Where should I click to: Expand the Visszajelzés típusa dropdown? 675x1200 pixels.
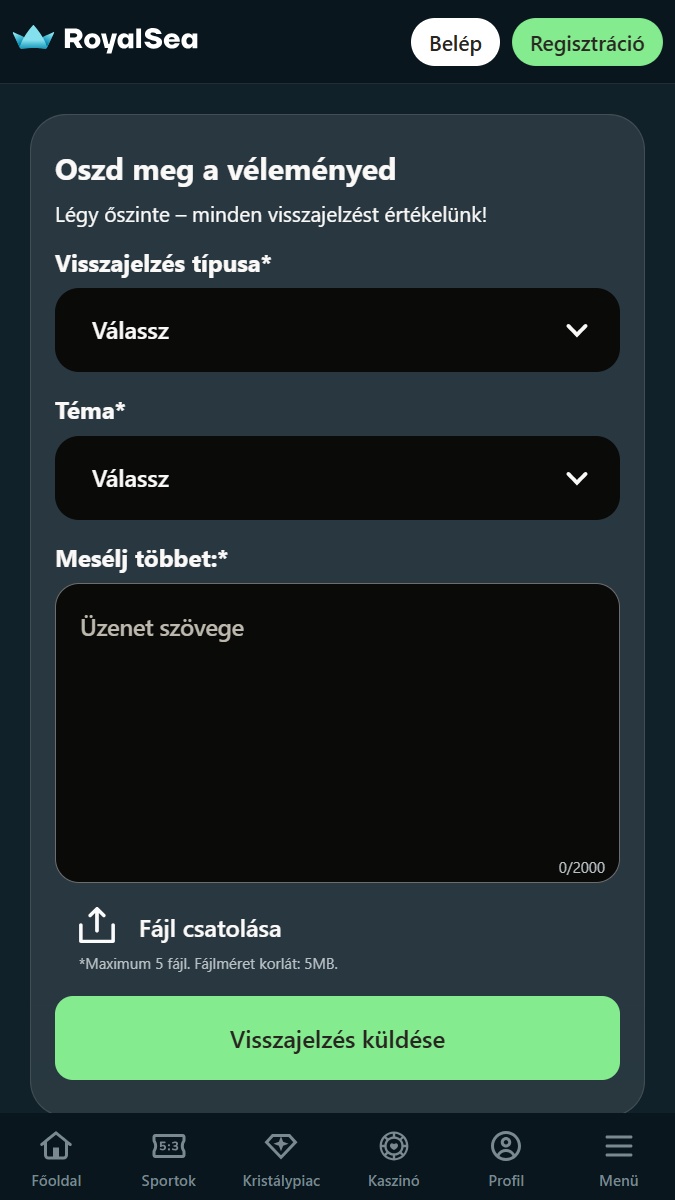[x=337, y=330]
